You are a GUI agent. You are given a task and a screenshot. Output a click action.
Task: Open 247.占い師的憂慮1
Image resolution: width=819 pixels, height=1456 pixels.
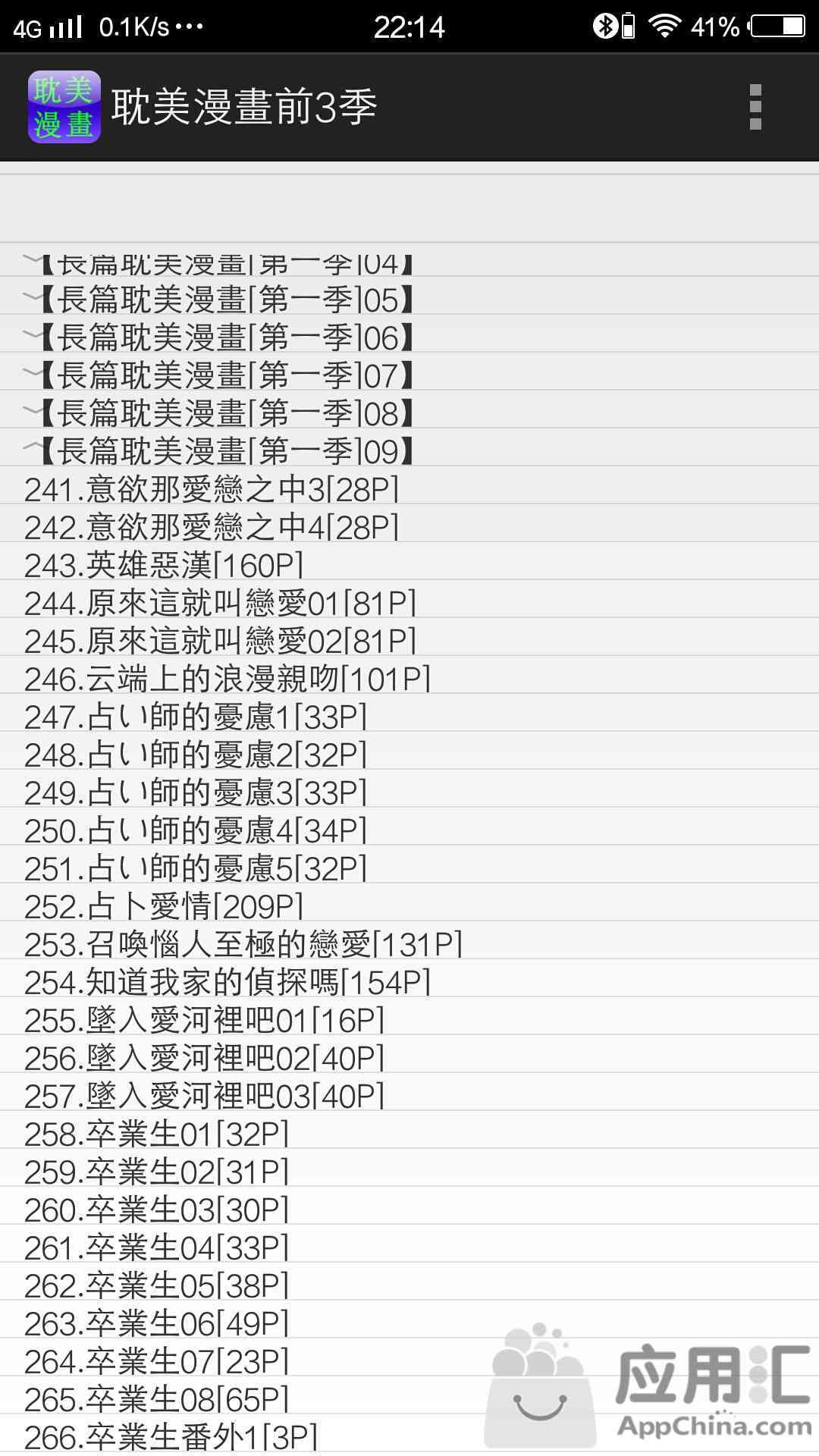click(x=409, y=717)
